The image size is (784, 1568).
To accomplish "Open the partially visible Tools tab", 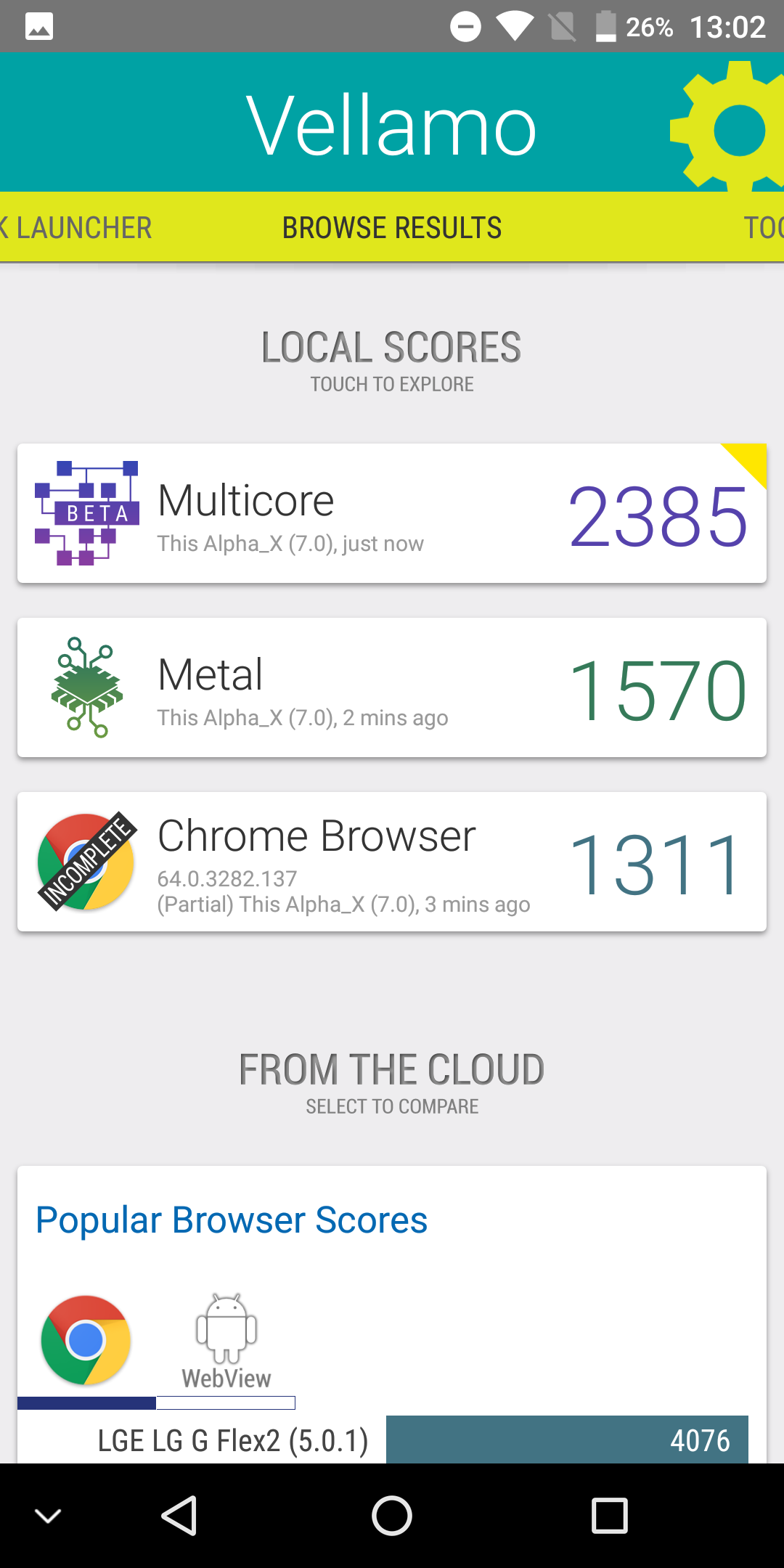I will click(x=764, y=228).
